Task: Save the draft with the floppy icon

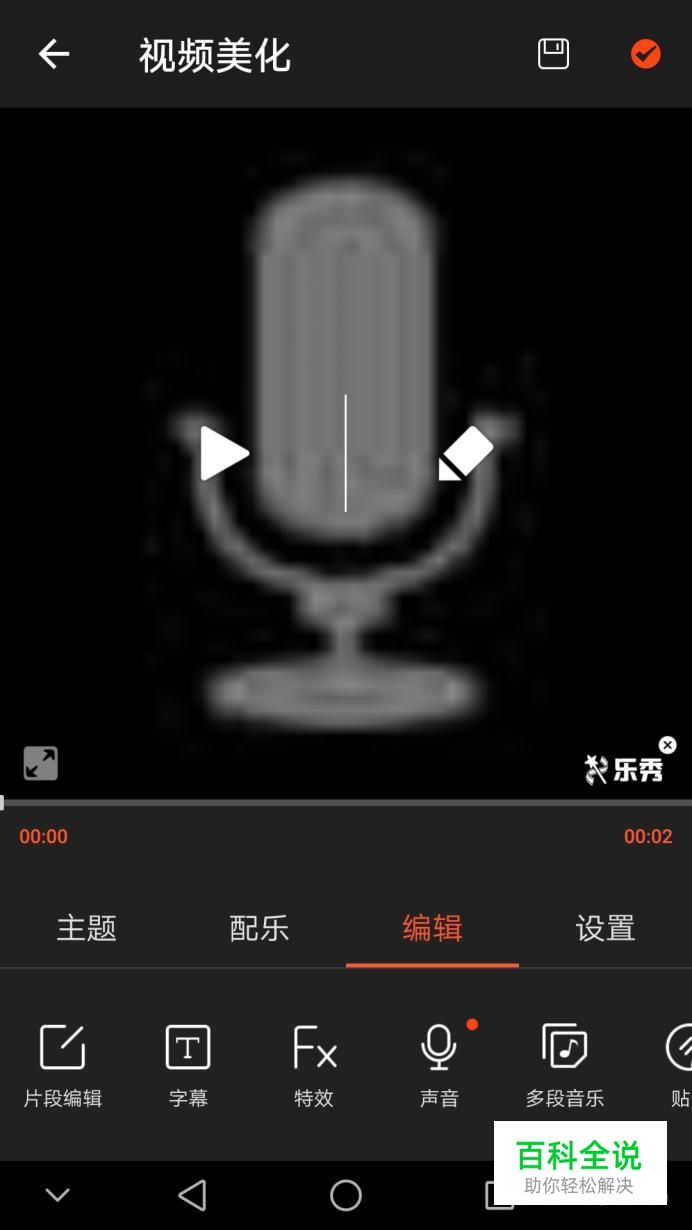Action: pos(553,54)
